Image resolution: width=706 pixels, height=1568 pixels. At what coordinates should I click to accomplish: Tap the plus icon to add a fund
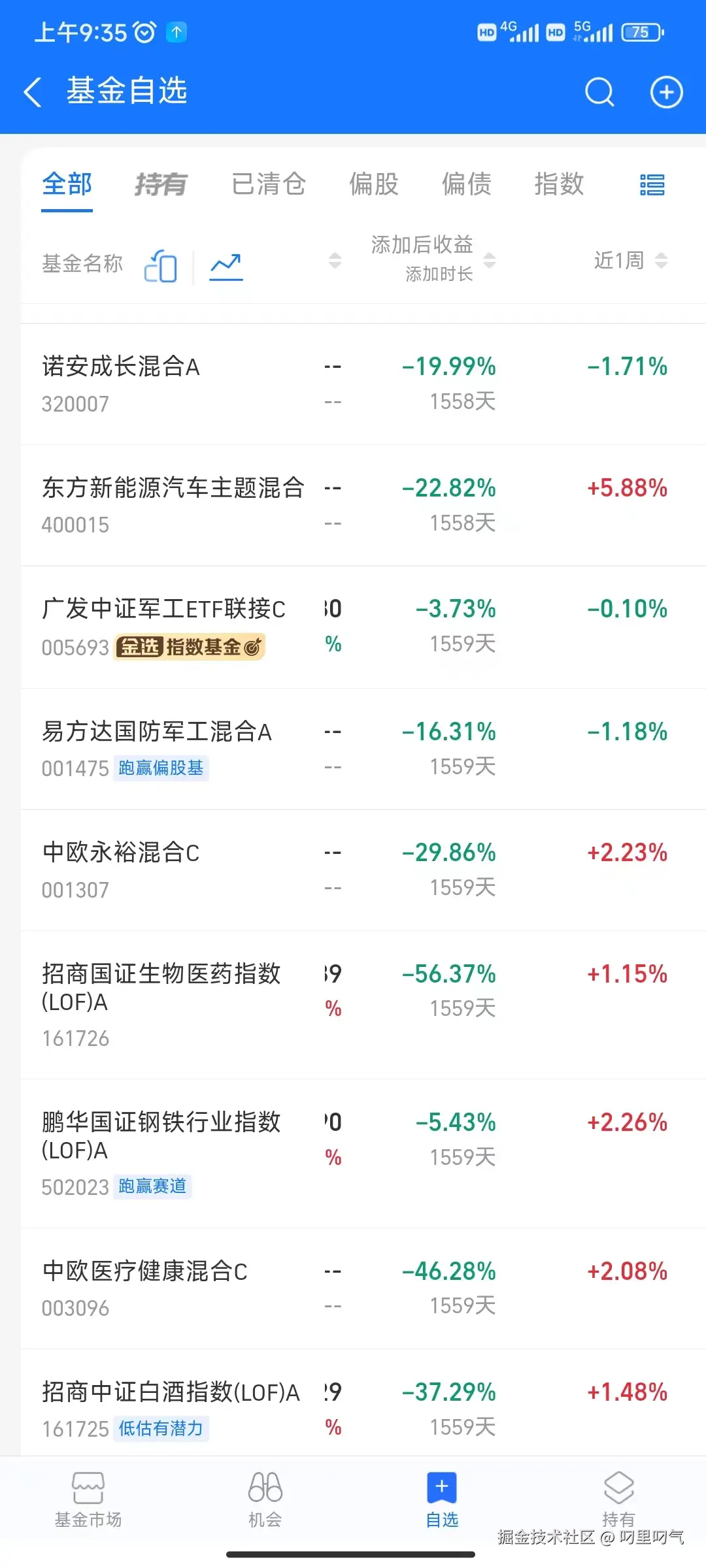[665, 91]
